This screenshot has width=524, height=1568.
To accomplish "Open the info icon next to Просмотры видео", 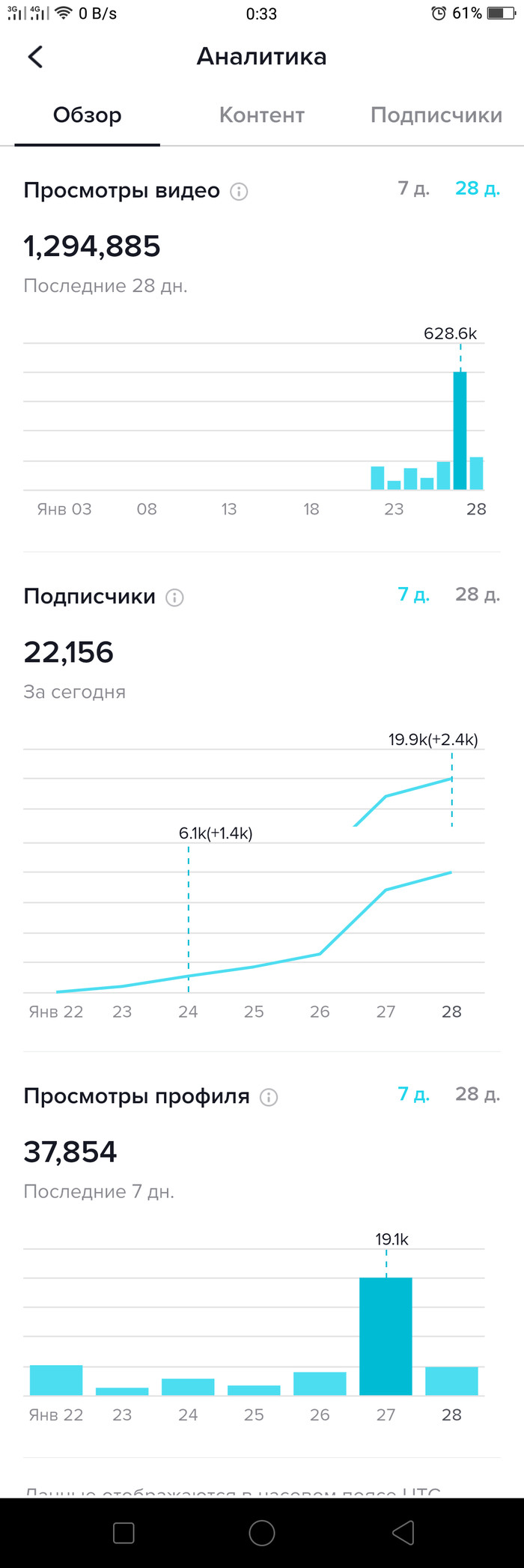I will pyautogui.click(x=239, y=192).
